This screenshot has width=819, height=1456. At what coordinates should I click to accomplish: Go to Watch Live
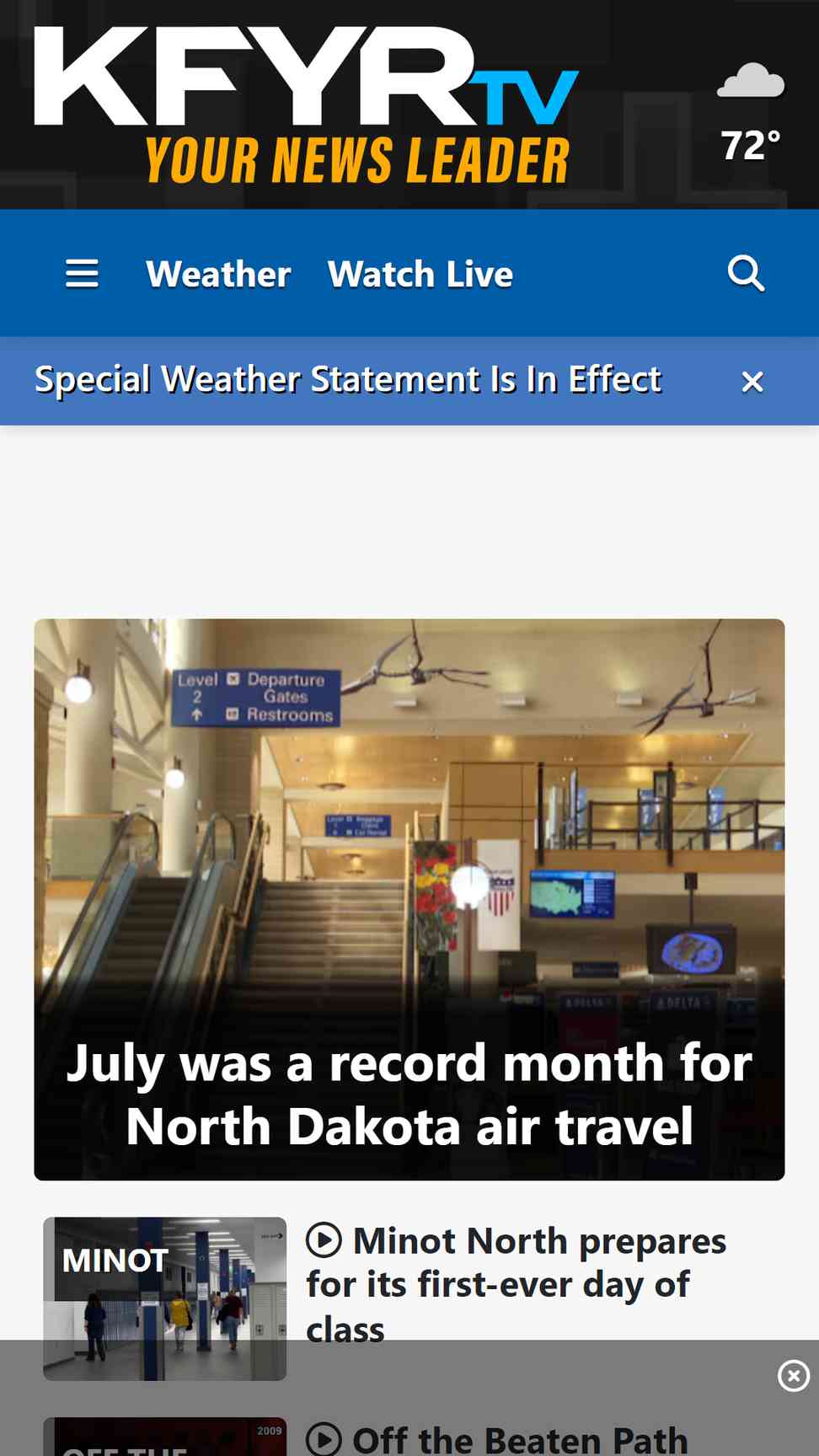[420, 274]
